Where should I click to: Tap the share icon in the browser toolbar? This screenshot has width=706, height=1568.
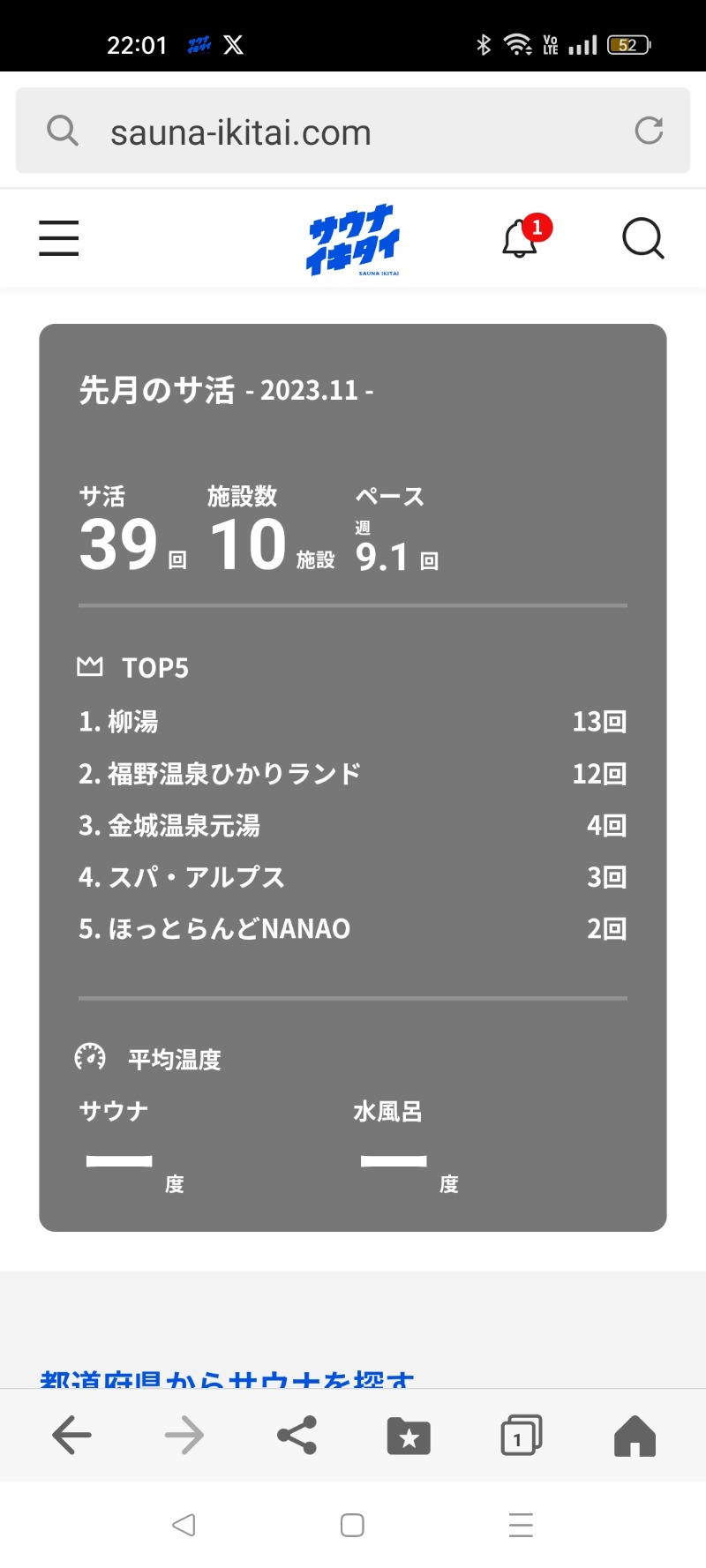297,1435
